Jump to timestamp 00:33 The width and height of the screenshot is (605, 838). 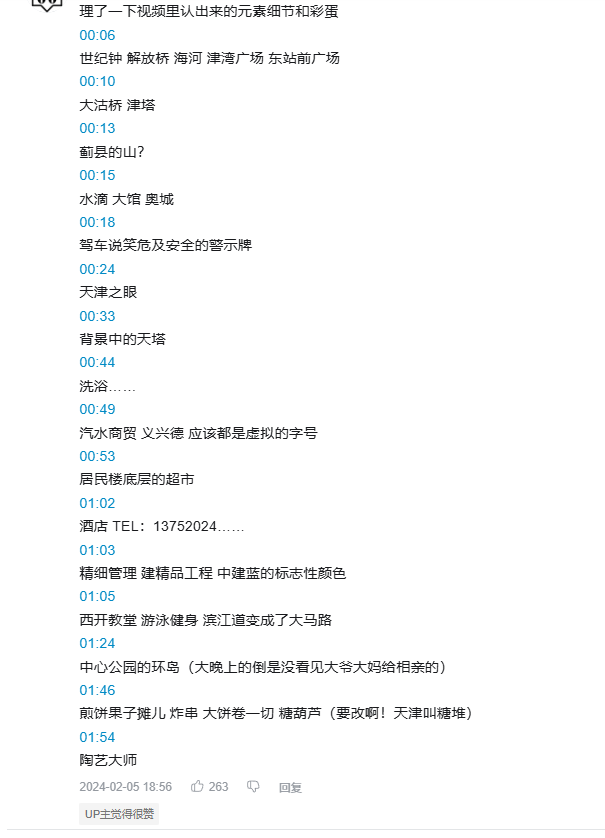click(x=97, y=316)
